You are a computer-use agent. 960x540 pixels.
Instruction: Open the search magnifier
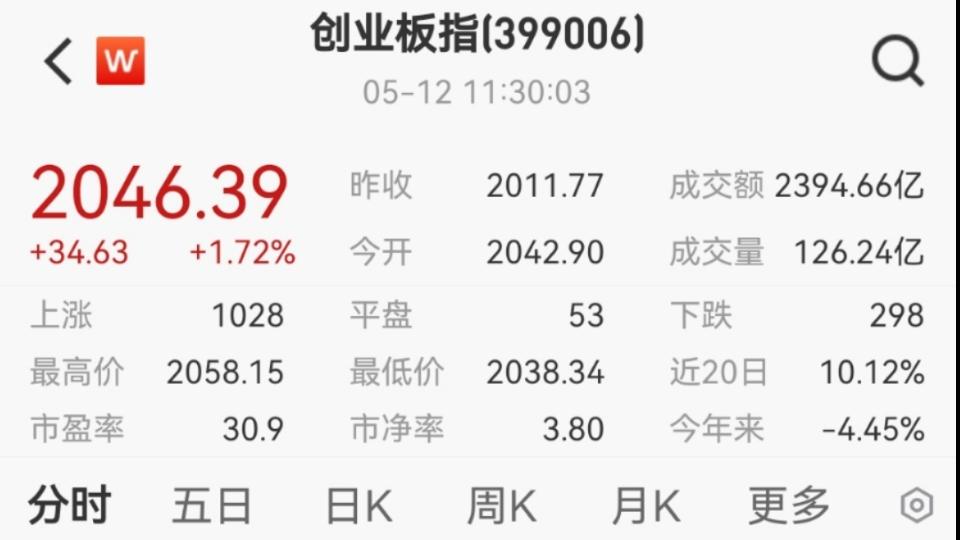897,61
